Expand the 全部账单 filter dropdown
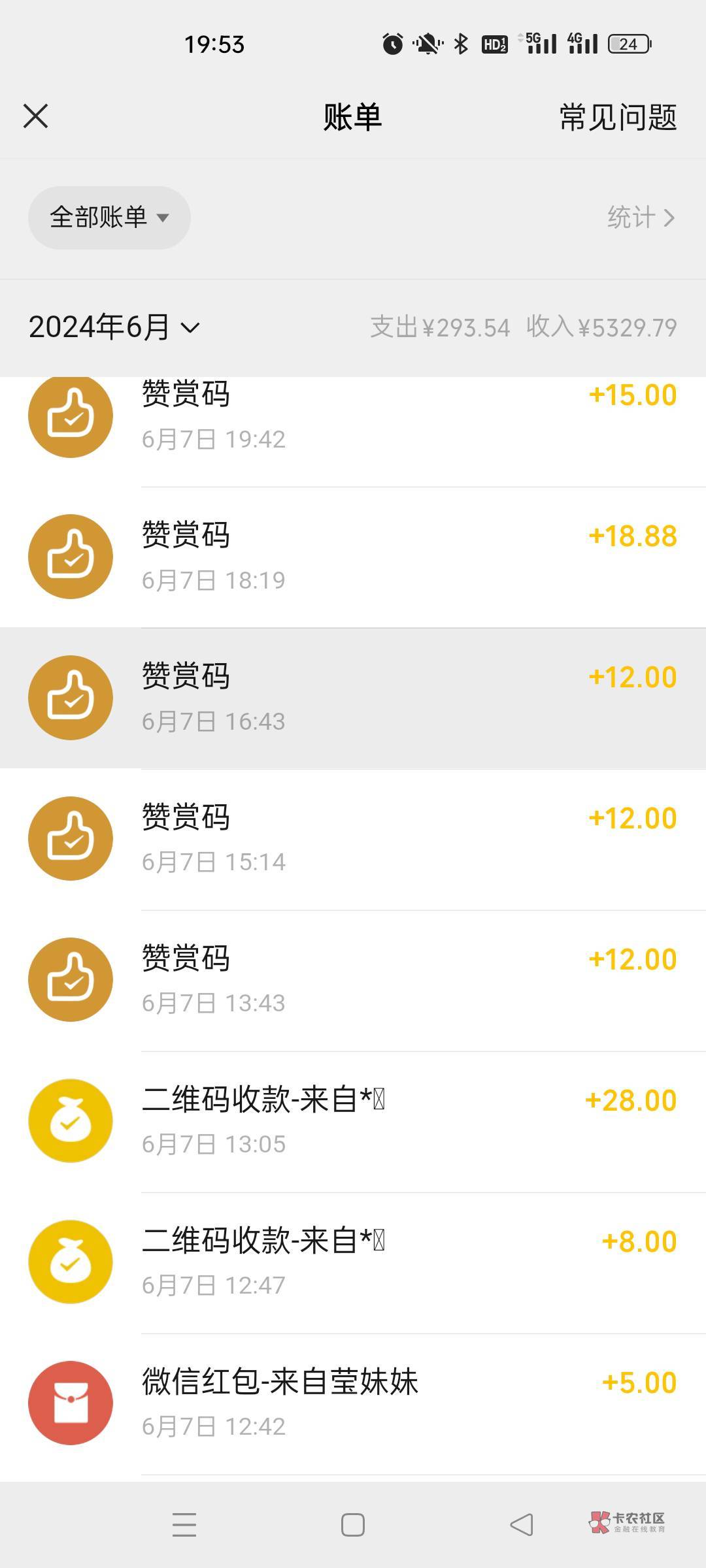 (109, 218)
